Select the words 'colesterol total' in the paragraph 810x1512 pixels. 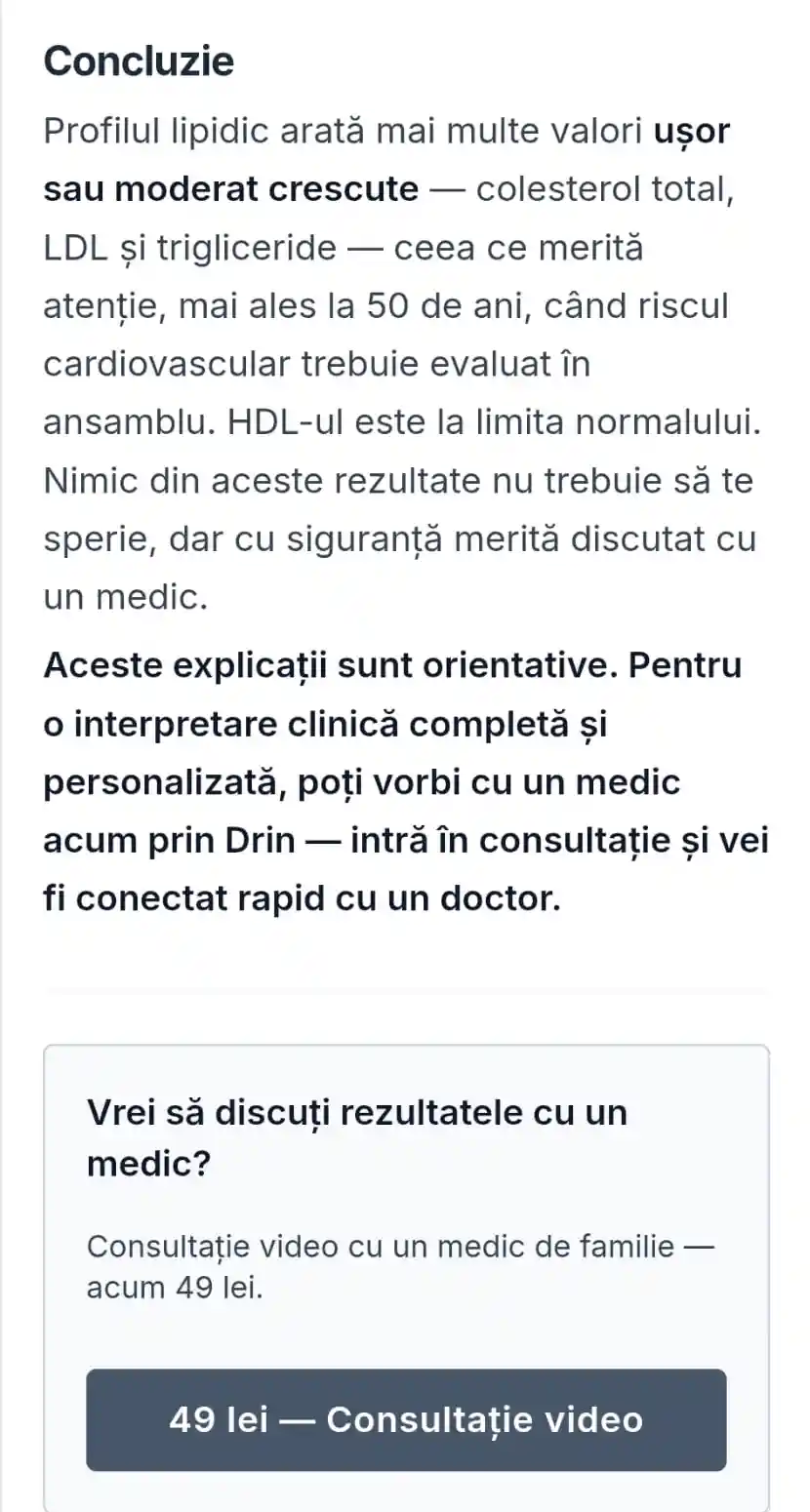[x=605, y=189]
